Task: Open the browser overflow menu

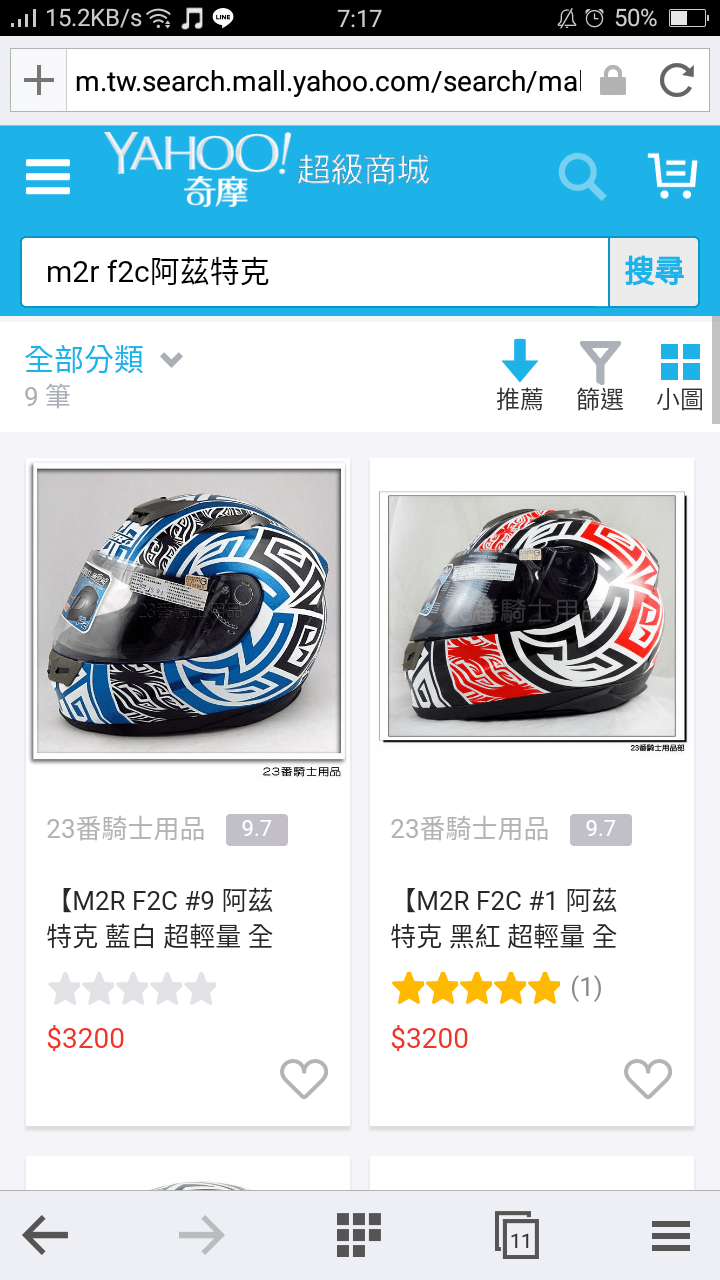Action: (x=671, y=1234)
